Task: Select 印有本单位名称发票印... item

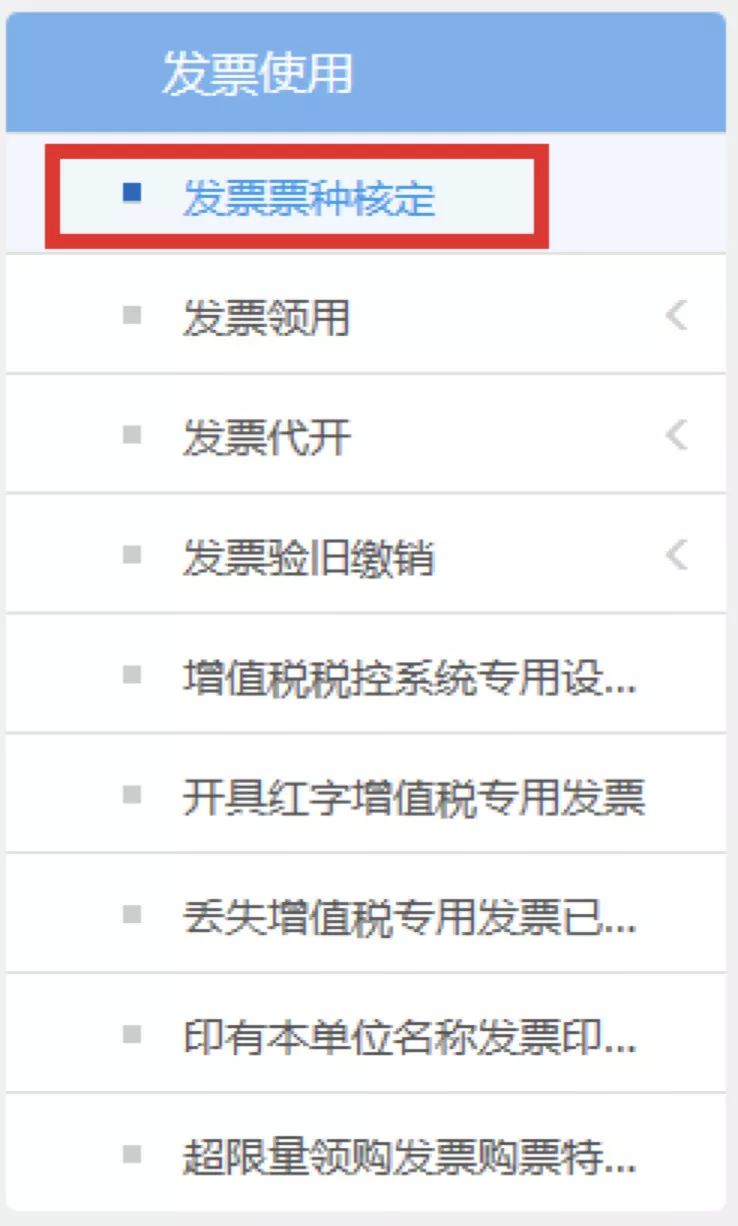Action: point(408,1037)
